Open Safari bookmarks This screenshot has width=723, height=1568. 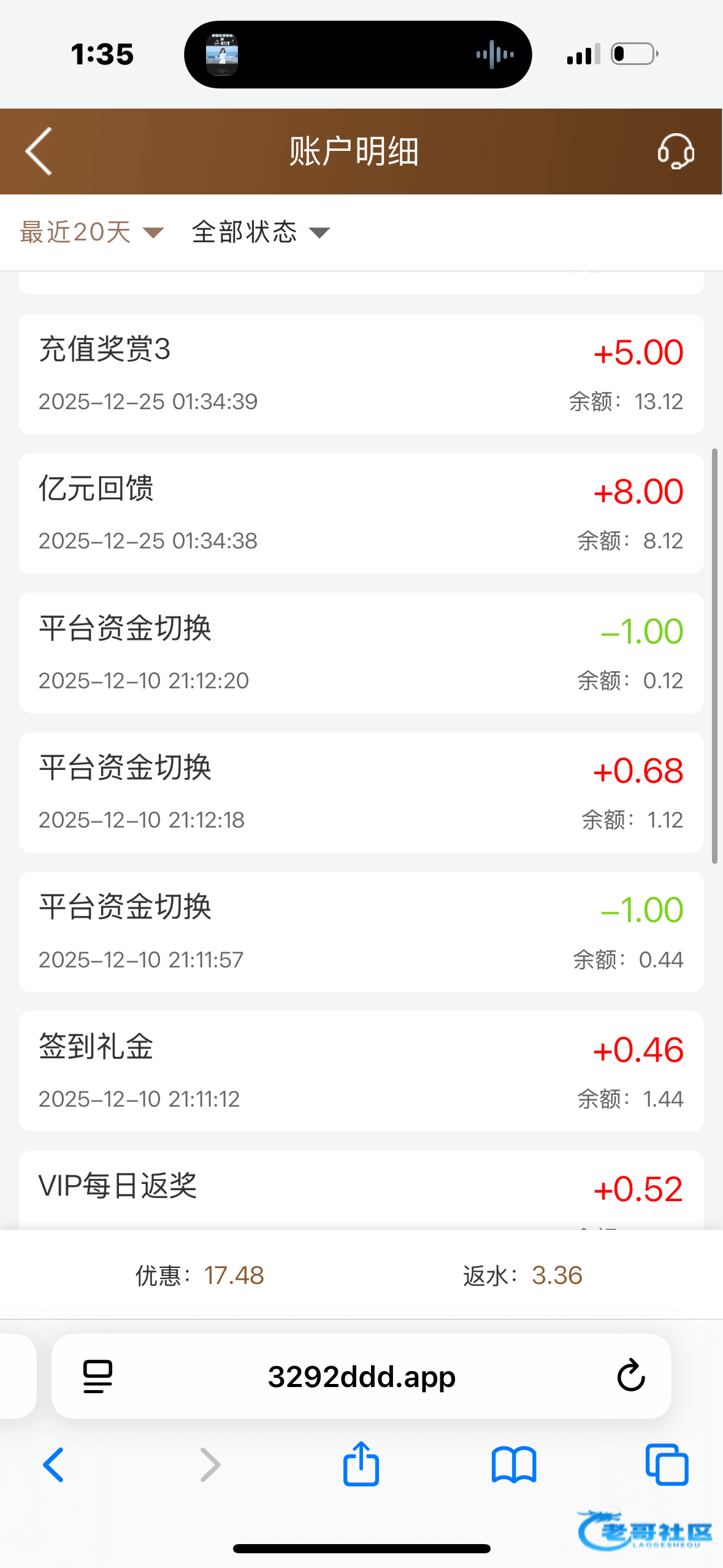[514, 1465]
